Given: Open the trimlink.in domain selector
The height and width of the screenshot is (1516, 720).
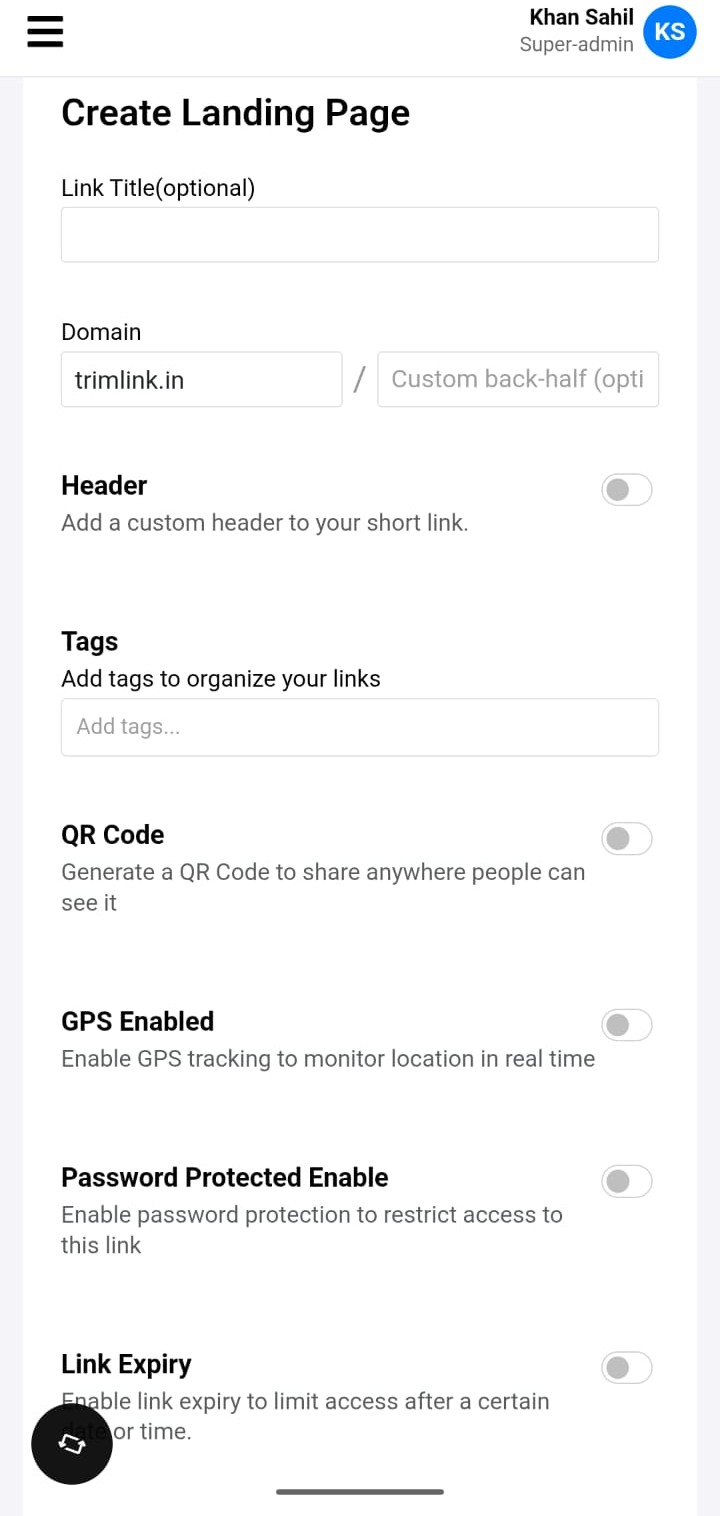Looking at the screenshot, I should tap(201, 379).
